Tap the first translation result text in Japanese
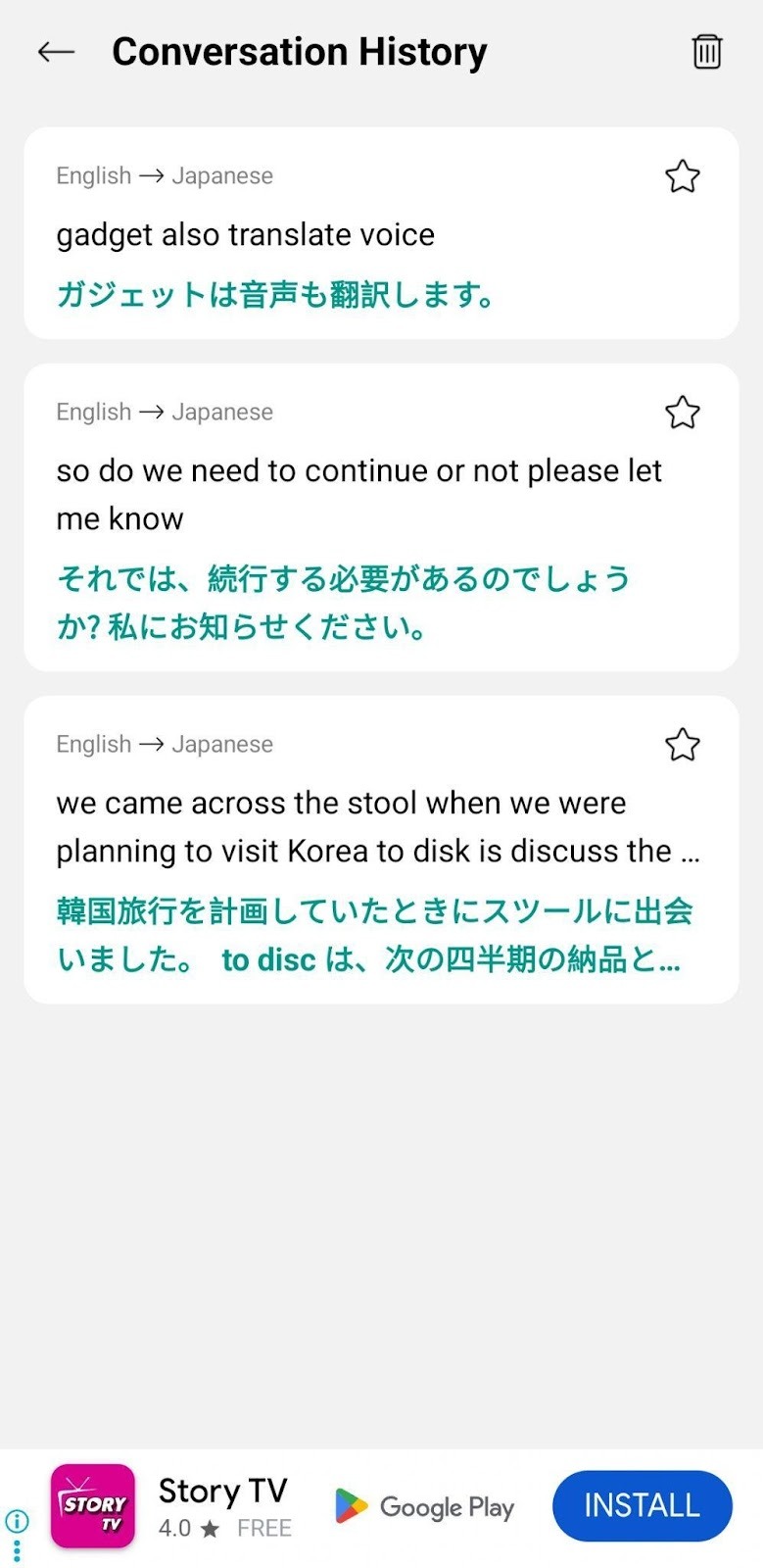The image size is (763, 1568). pyautogui.click(x=276, y=293)
